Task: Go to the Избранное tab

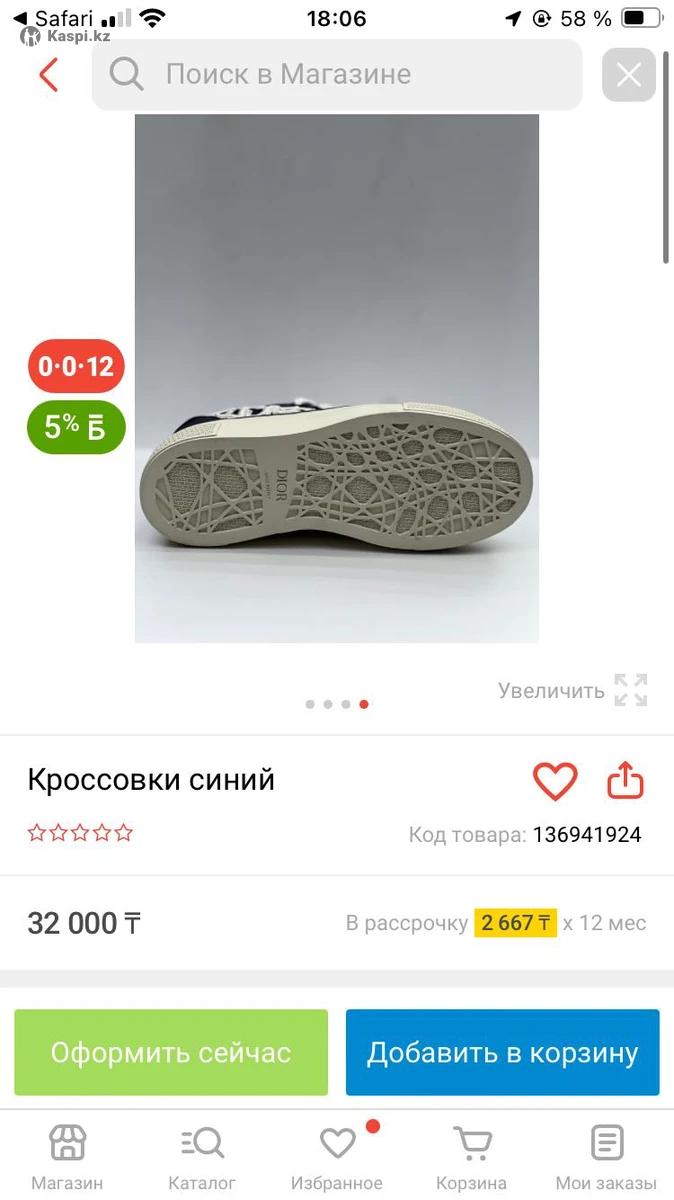Action: [337, 1156]
